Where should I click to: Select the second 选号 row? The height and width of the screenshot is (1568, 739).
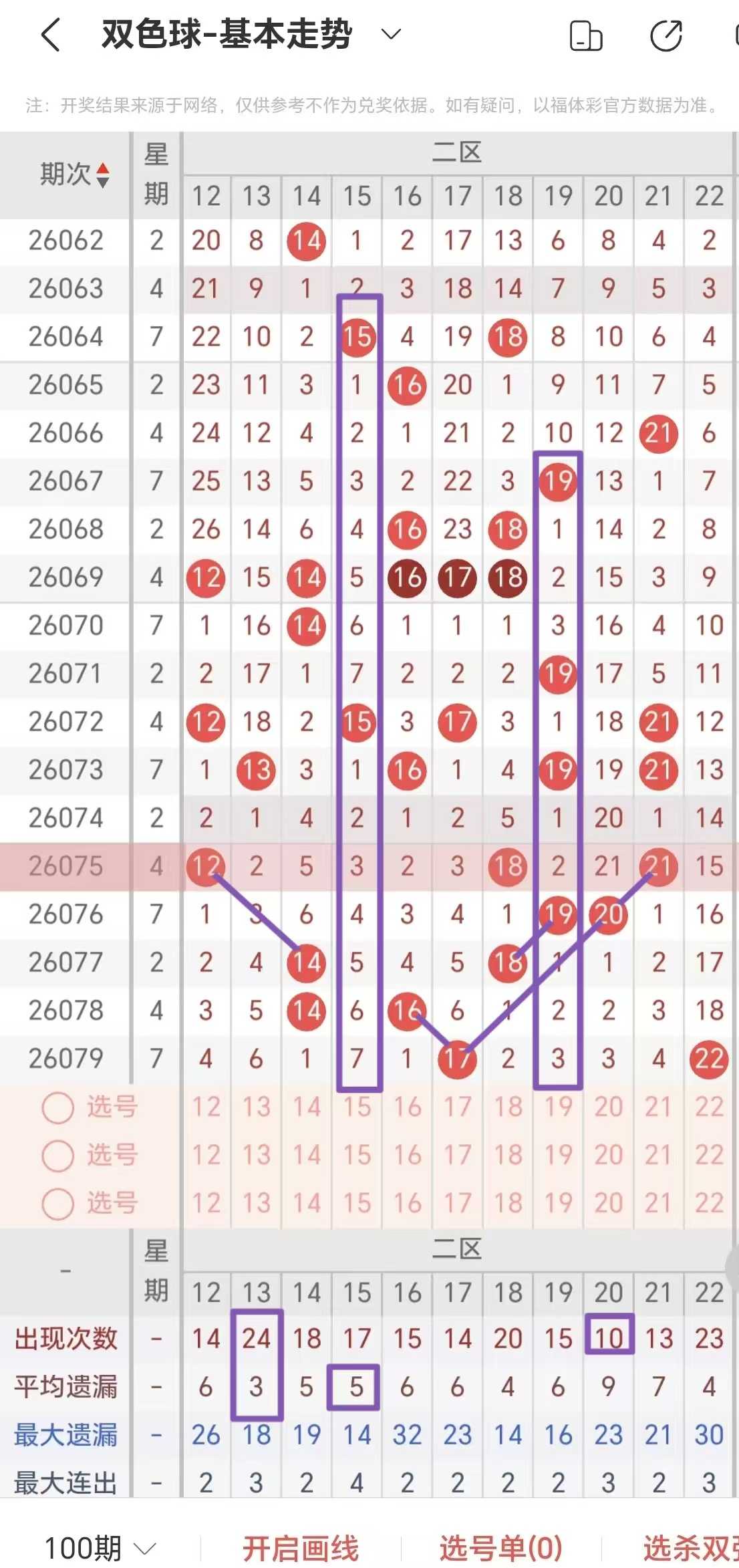click(90, 1155)
